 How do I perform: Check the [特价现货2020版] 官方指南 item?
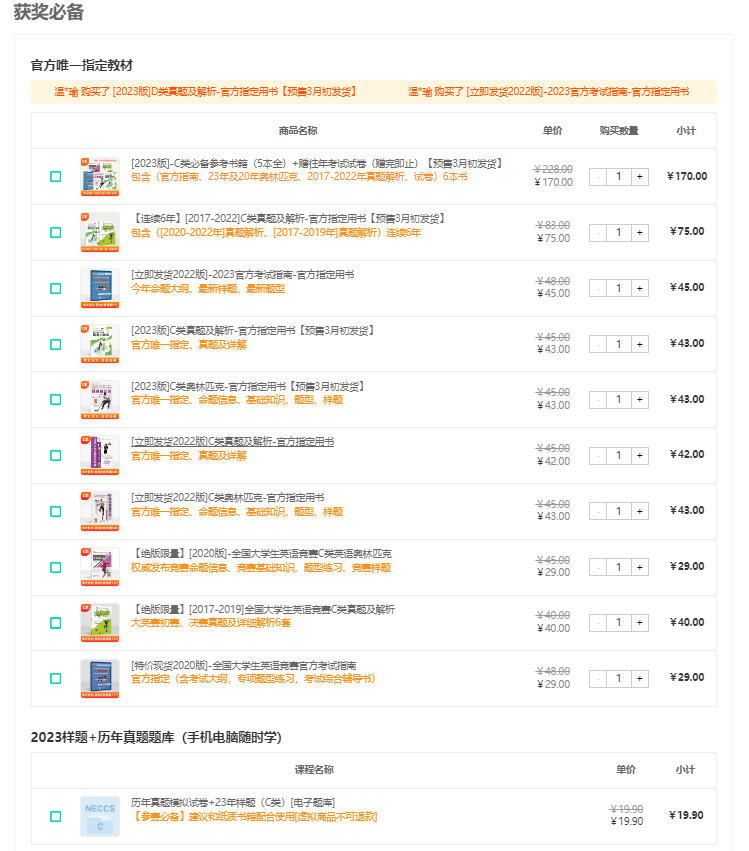[56, 678]
